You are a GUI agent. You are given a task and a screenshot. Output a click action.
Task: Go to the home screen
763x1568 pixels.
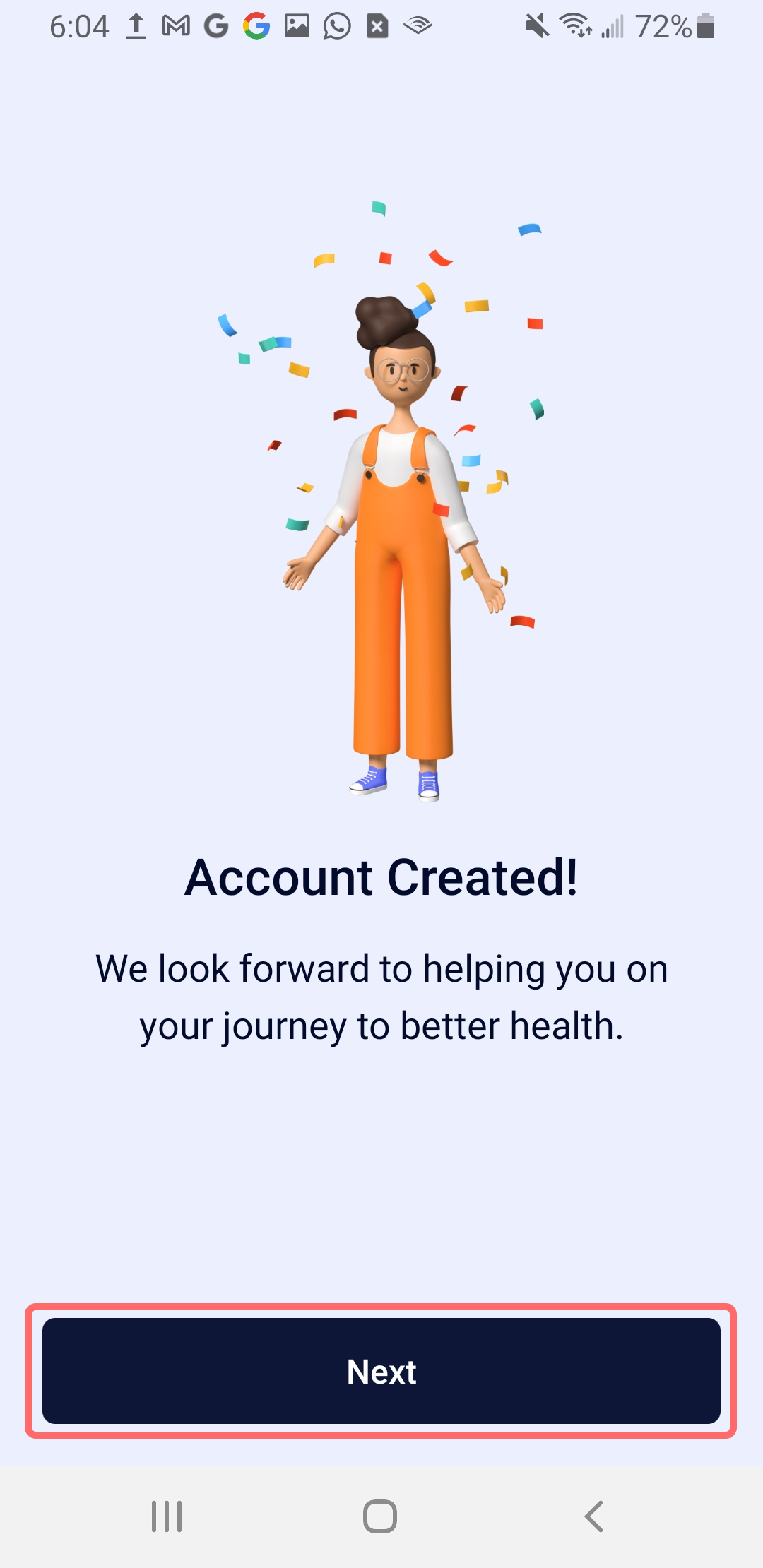pos(380,1516)
